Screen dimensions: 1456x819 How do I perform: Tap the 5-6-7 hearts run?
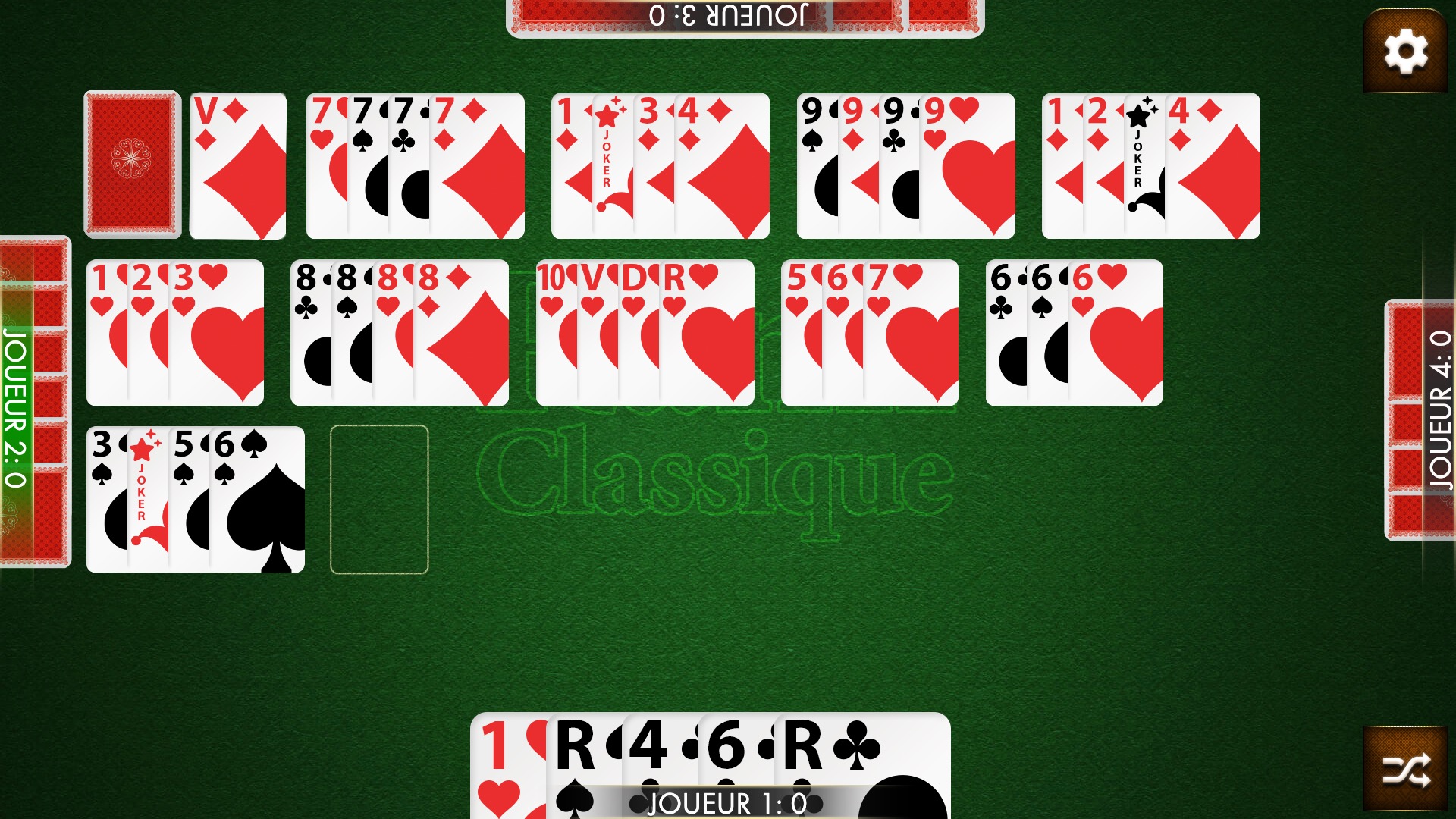point(869,332)
